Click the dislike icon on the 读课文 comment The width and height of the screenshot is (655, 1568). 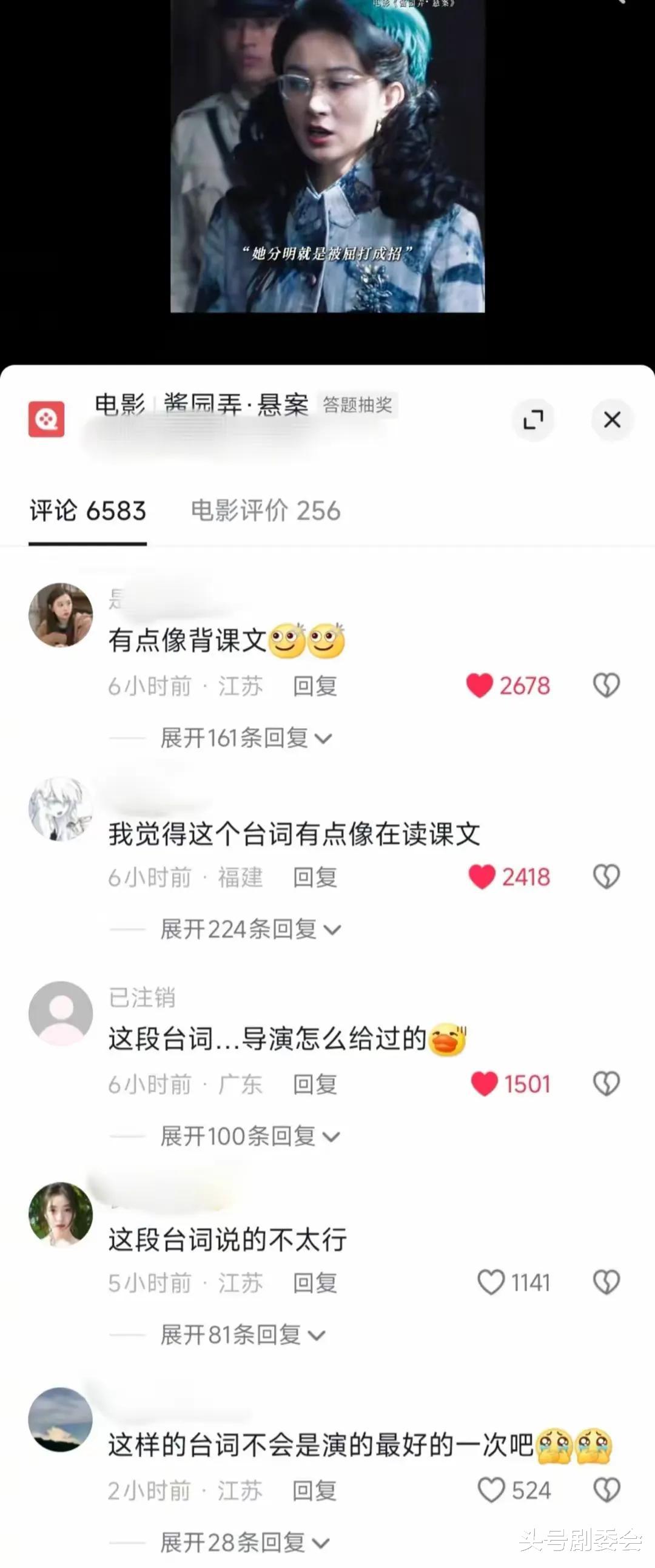coord(606,877)
